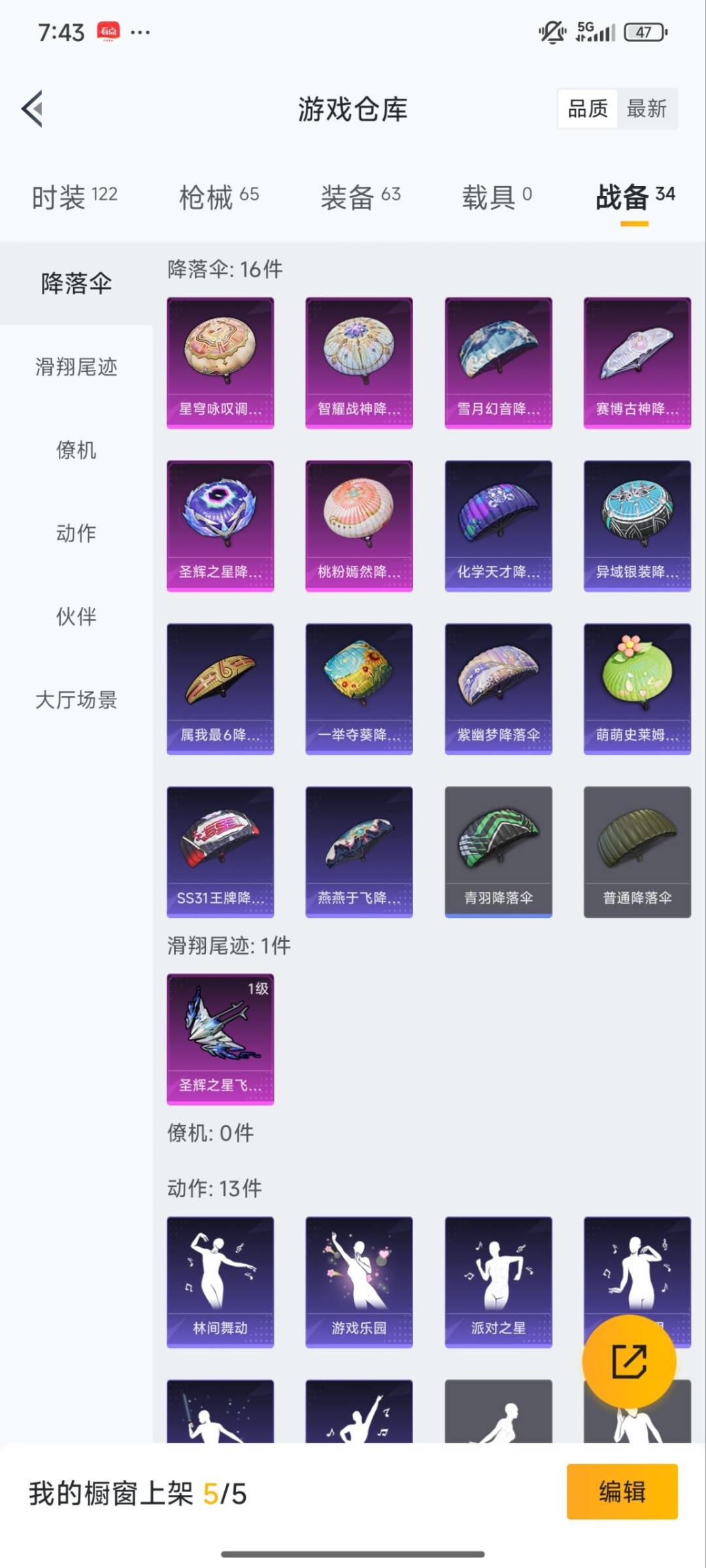Switch to the 枪械 tab

click(x=219, y=196)
